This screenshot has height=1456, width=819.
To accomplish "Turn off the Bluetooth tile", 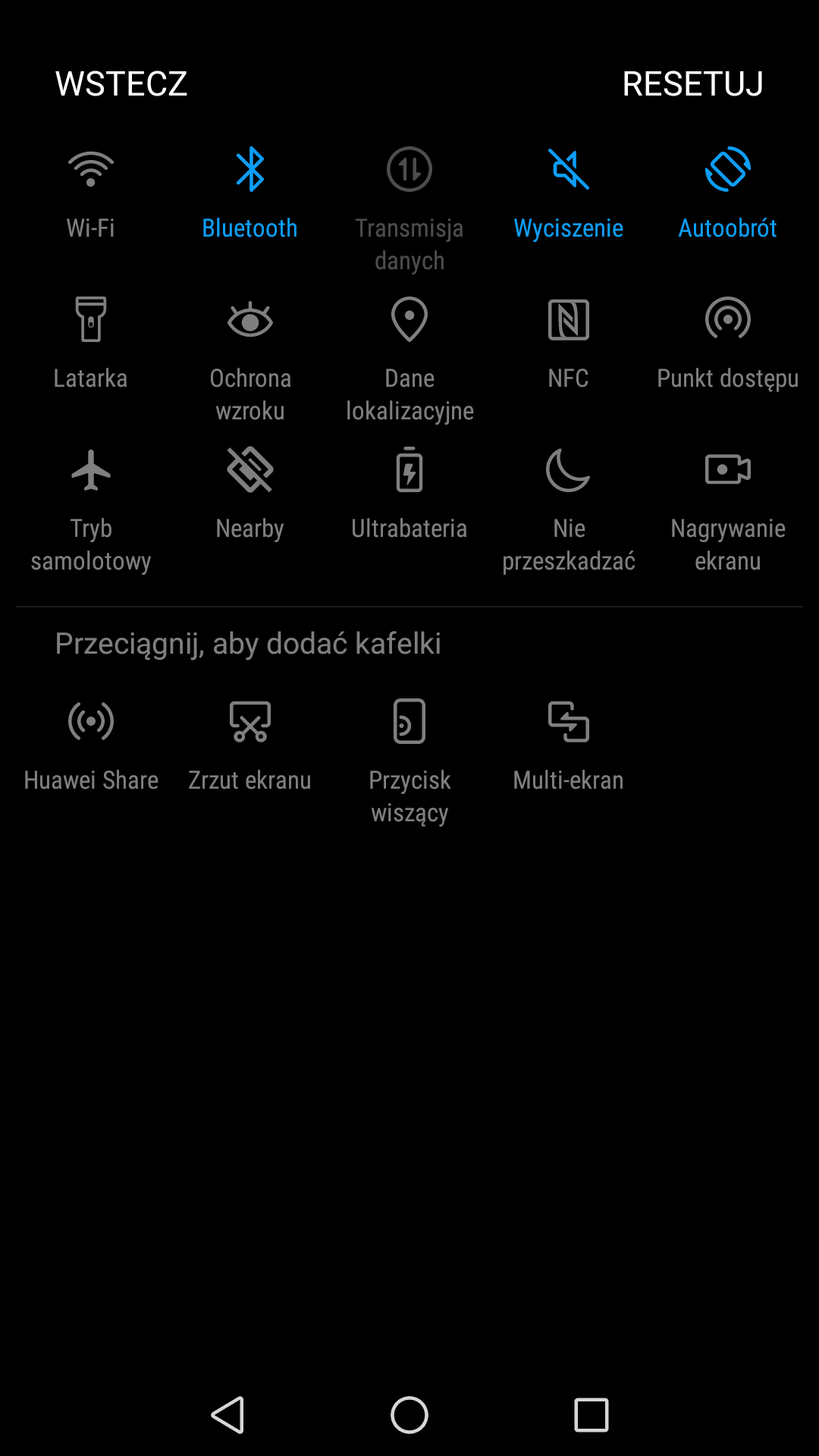I will 250,193.
